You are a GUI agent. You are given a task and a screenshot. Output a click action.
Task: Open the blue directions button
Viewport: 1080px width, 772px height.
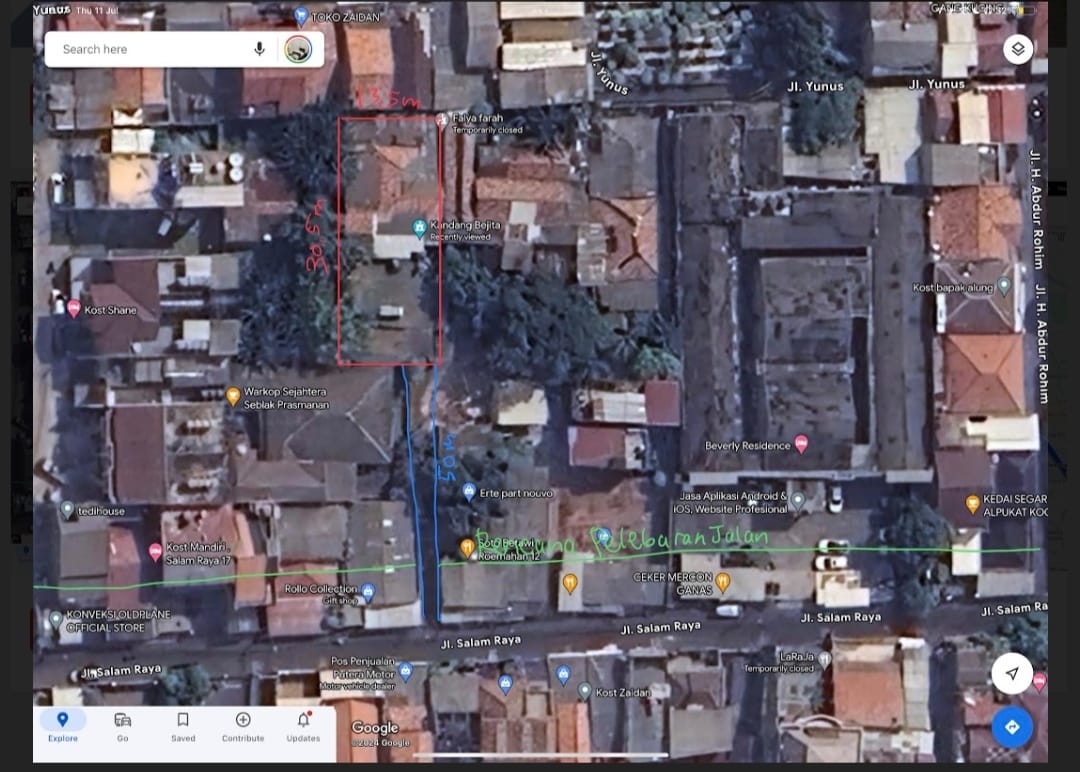pyautogui.click(x=1011, y=727)
